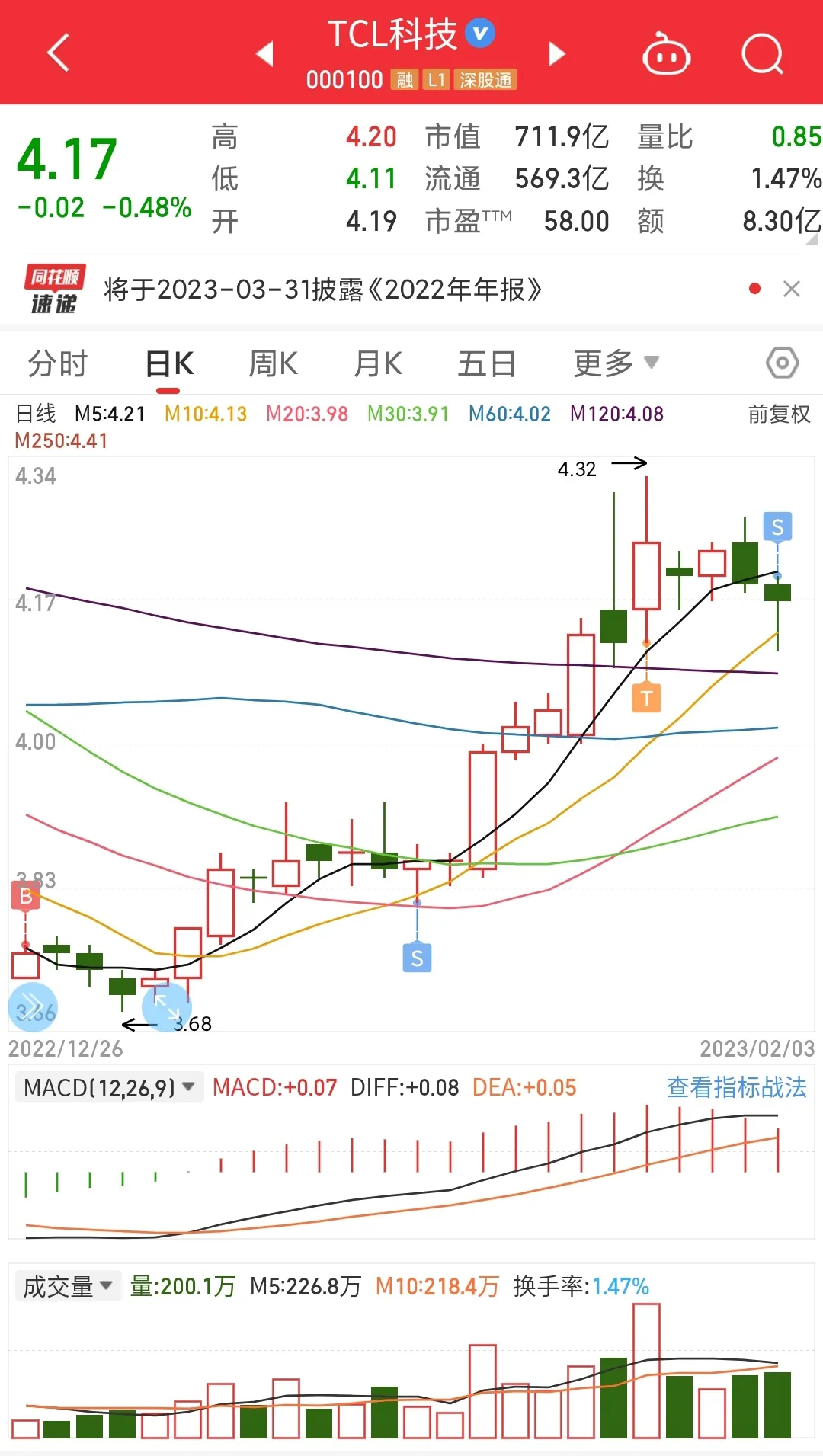Expand the 更多 chart period dropdown
Image resolution: width=823 pixels, height=1456 pixels.
click(616, 363)
